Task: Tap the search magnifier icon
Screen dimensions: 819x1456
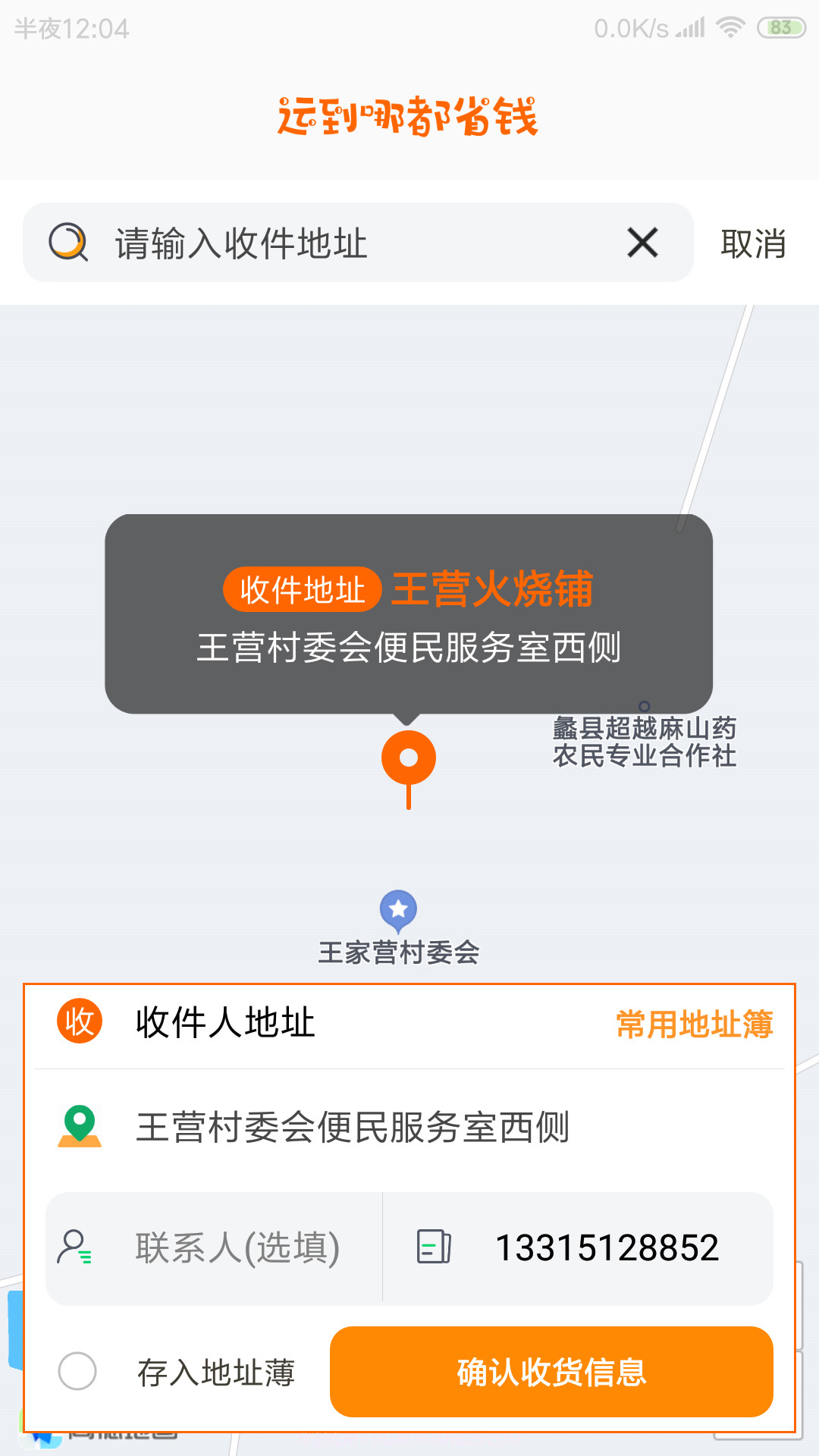Action: click(x=70, y=243)
